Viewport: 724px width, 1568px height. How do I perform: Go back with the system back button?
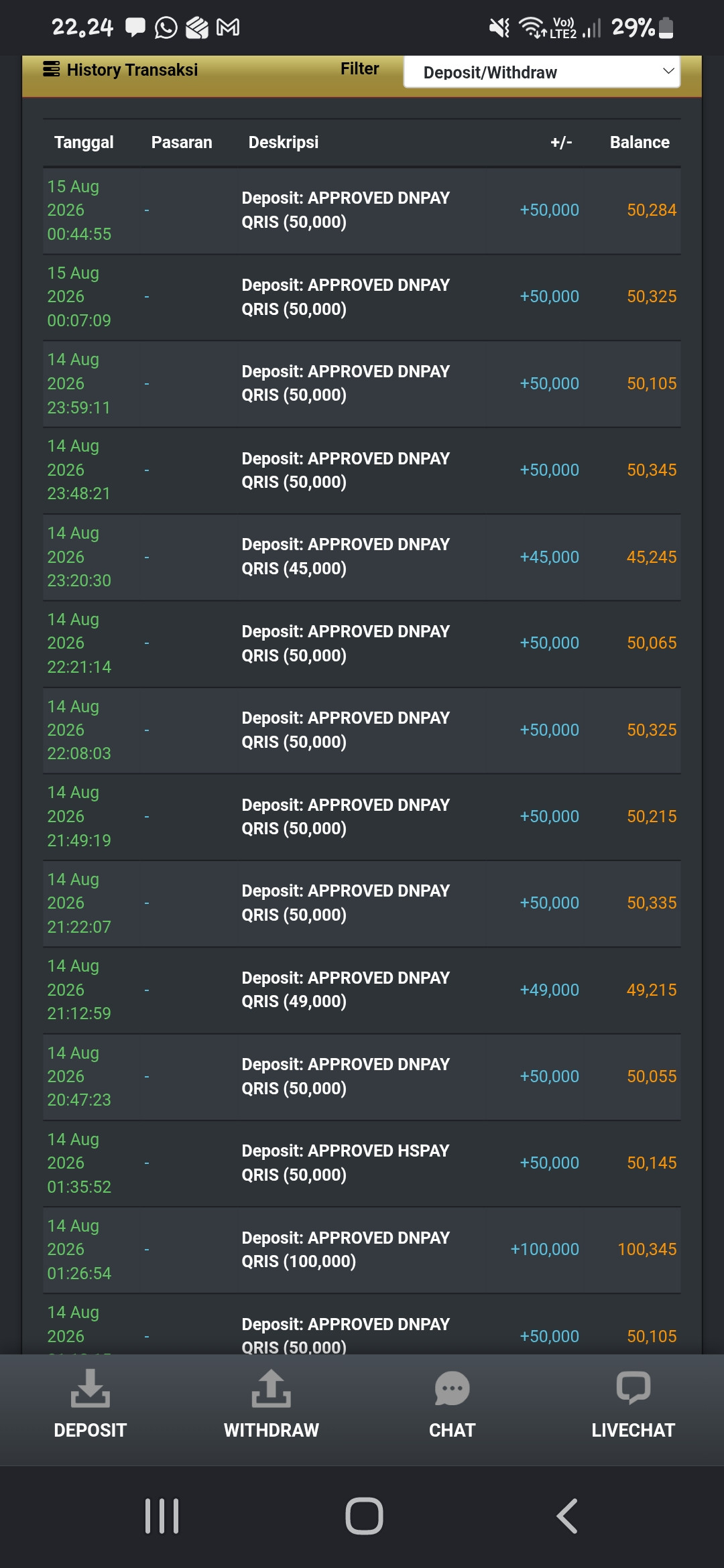pyautogui.click(x=567, y=1516)
